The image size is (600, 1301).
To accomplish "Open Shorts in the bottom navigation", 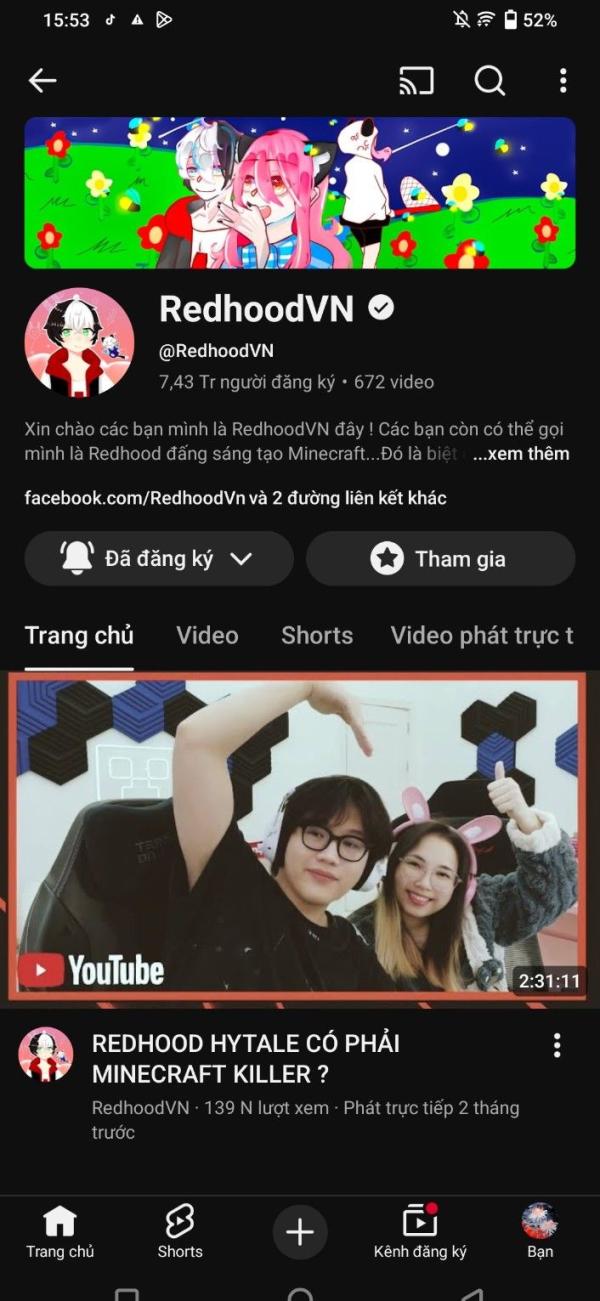I will point(180,1232).
